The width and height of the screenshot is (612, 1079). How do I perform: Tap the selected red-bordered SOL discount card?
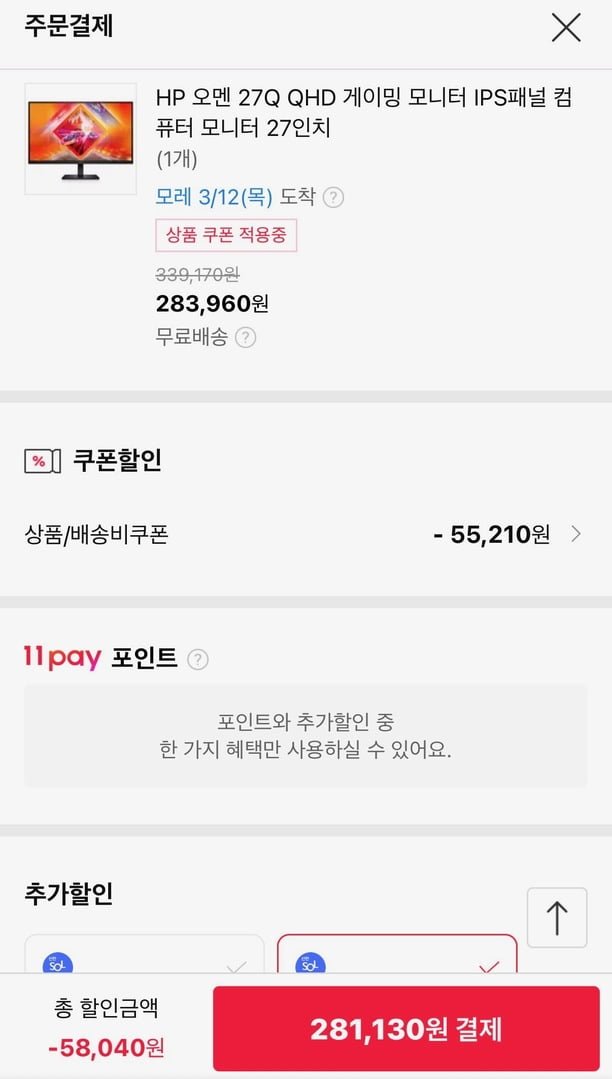[x=397, y=956]
